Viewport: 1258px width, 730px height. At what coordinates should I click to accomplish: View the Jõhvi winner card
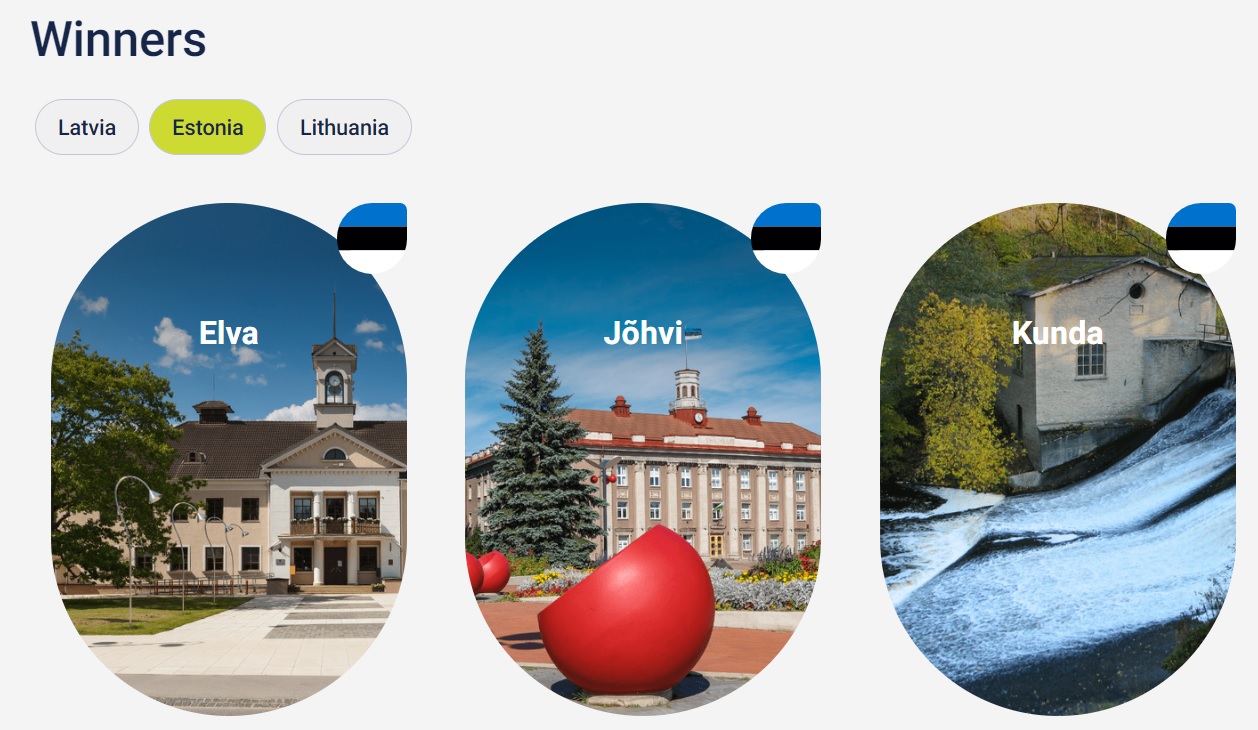pos(643,460)
